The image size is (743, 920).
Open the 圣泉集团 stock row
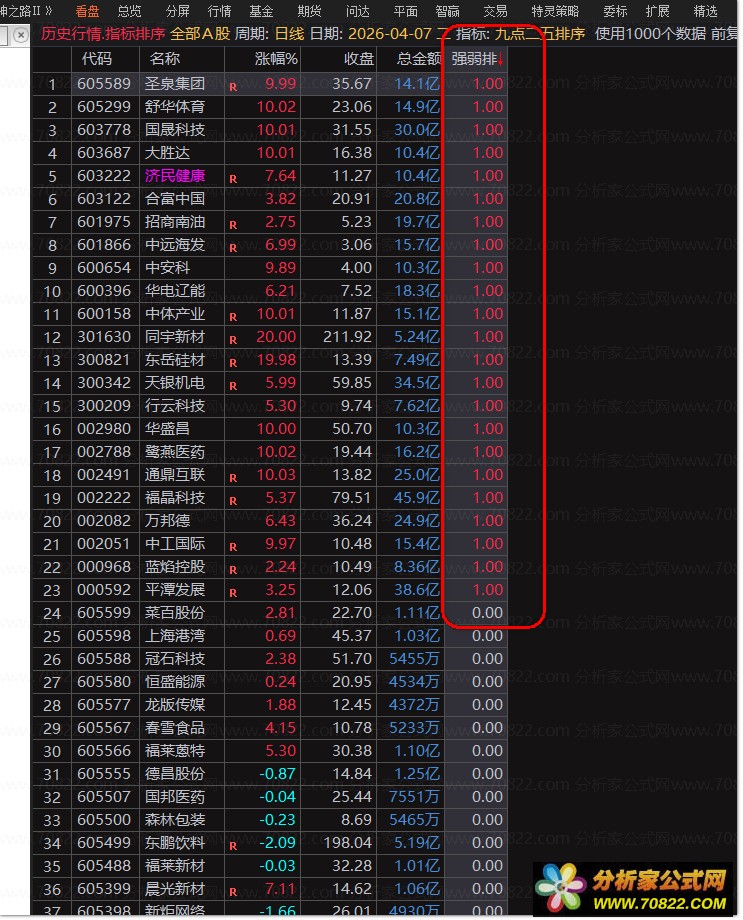[175, 84]
